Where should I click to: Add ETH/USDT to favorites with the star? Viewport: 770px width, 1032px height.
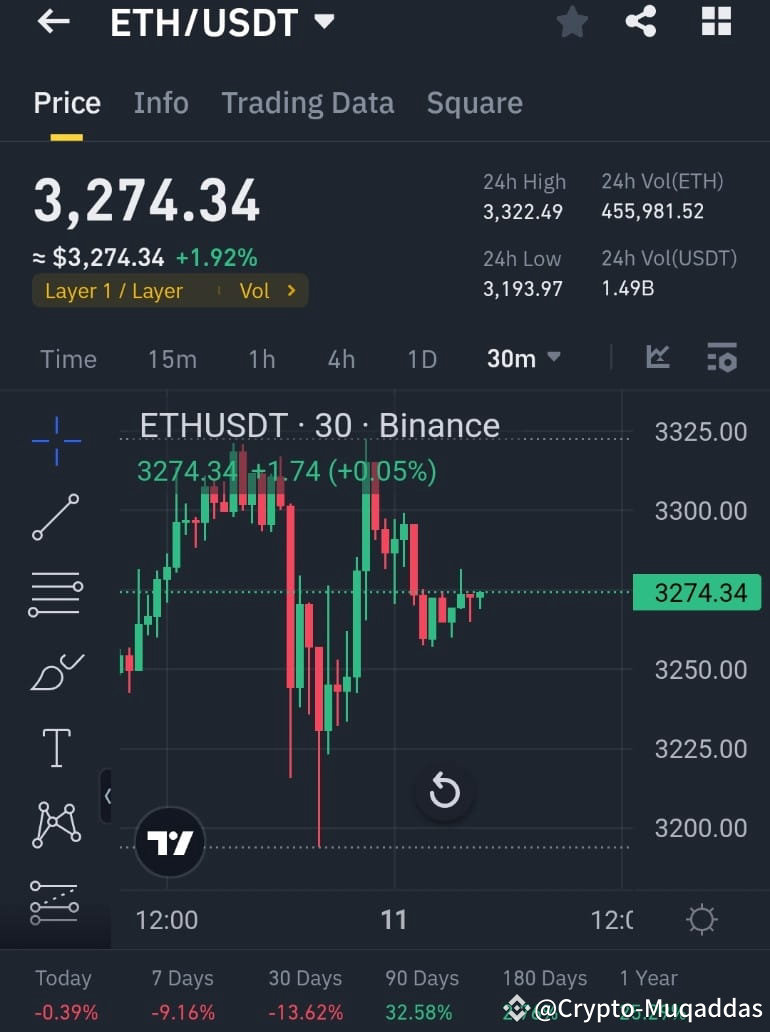571,22
